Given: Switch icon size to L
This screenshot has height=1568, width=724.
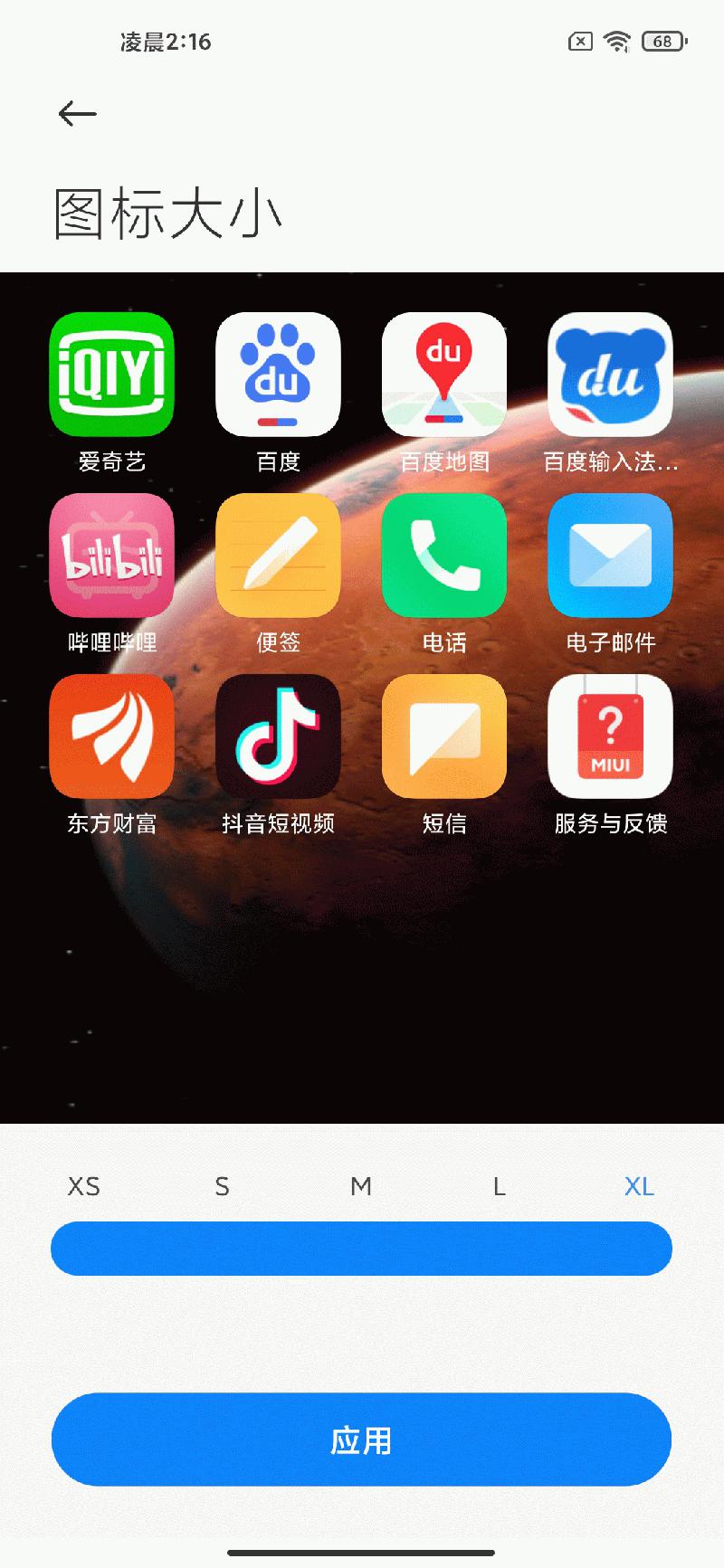Looking at the screenshot, I should [499, 1186].
